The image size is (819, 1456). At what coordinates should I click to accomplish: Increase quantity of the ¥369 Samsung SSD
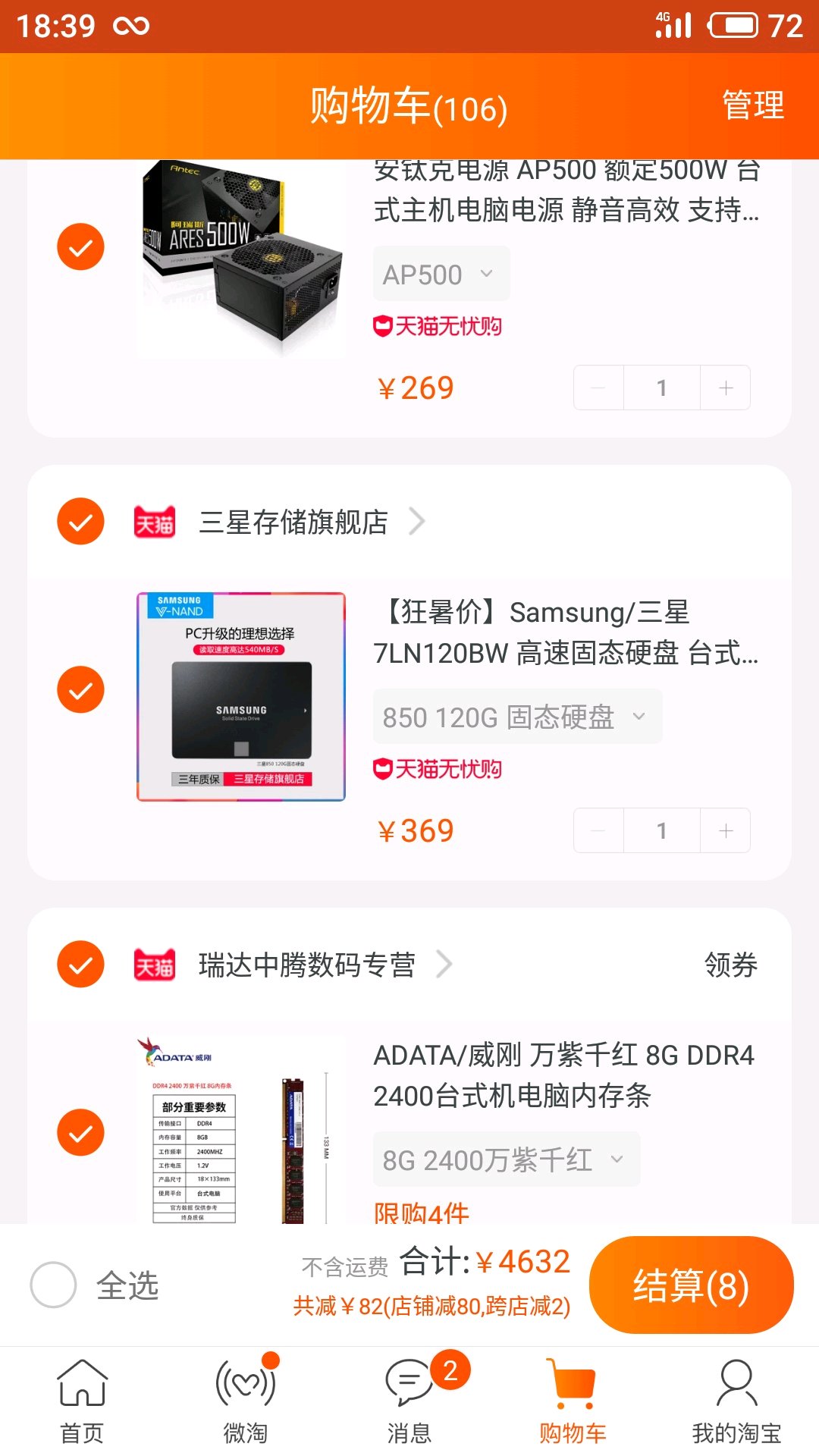click(x=726, y=830)
